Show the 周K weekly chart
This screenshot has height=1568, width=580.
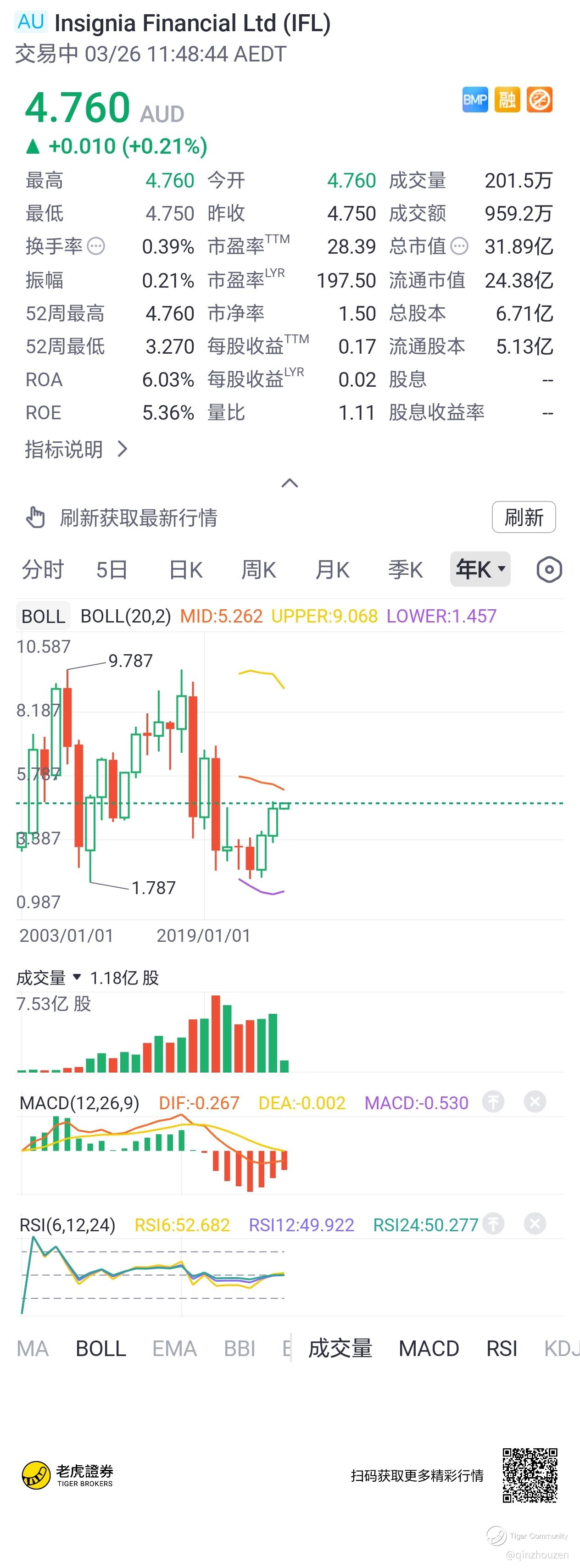click(x=259, y=570)
